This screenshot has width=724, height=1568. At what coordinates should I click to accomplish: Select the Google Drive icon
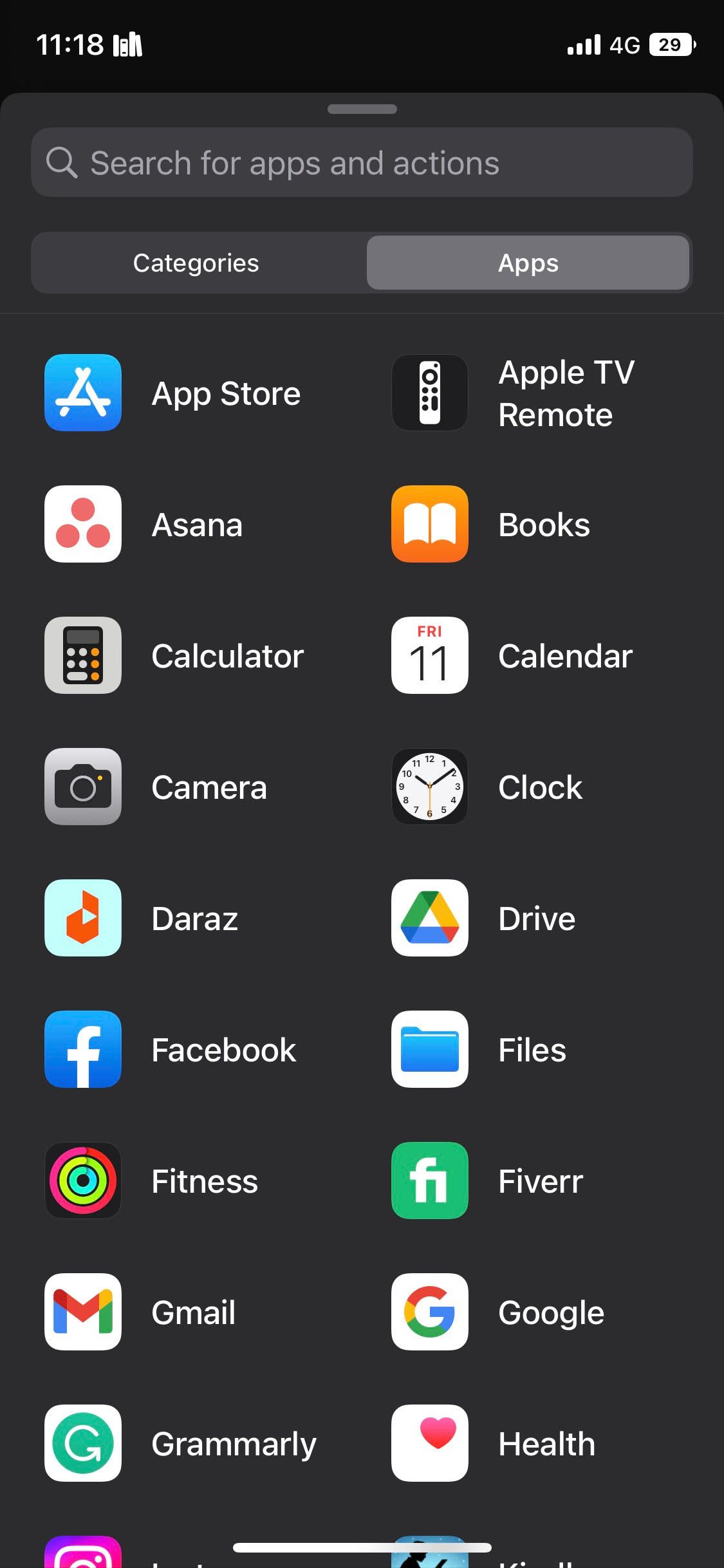[x=429, y=918]
